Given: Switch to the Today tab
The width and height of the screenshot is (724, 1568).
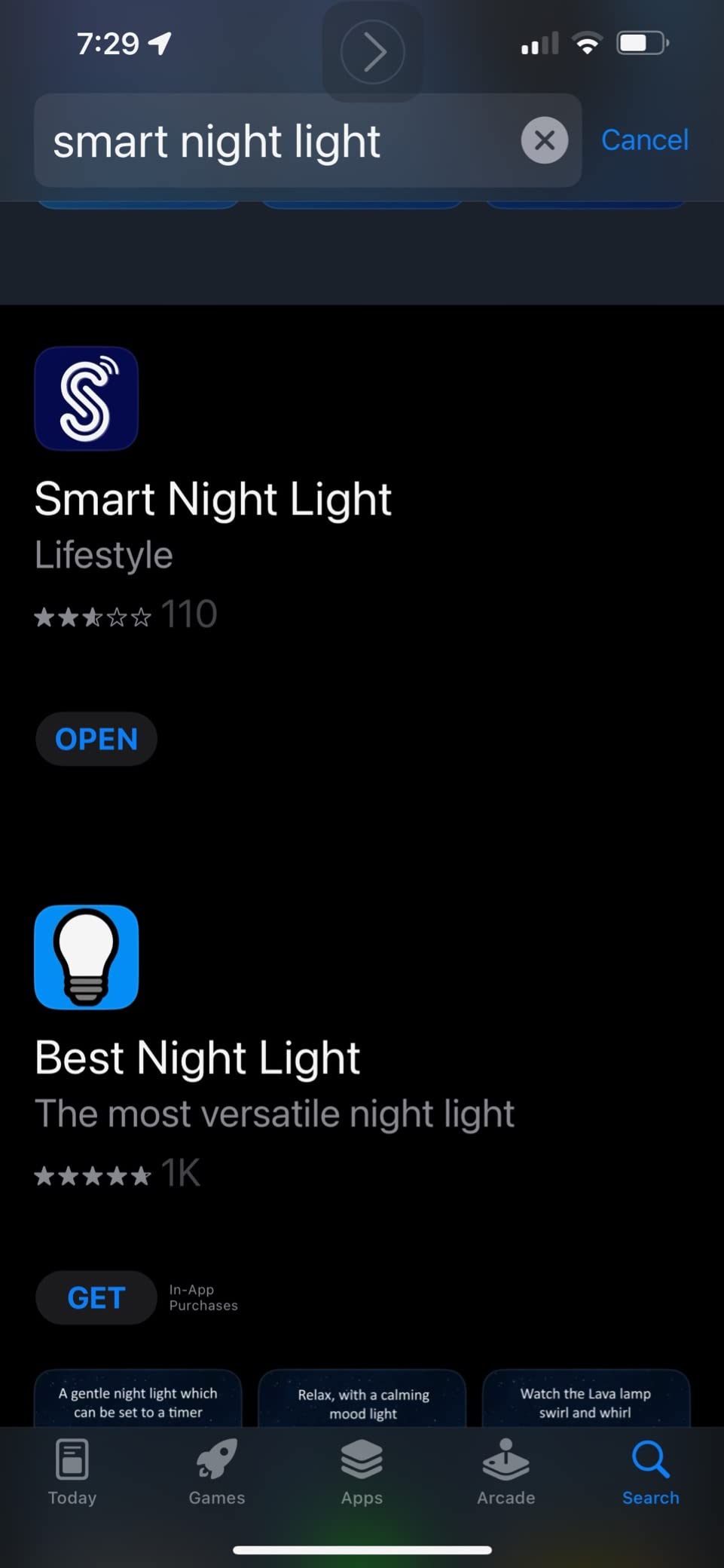Looking at the screenshot, I should (72, 1472).
